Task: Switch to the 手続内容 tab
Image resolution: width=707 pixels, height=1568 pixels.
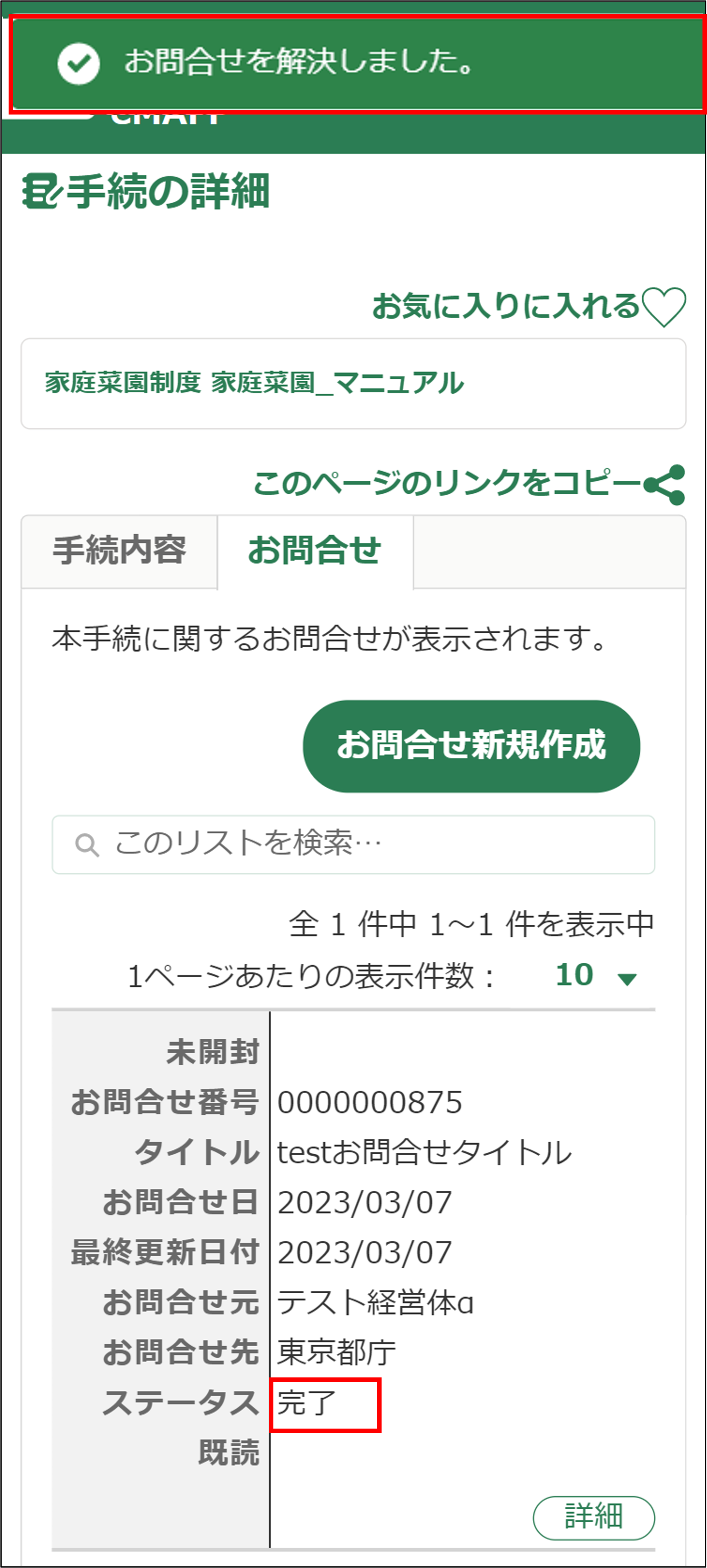Action: point(119,551)
